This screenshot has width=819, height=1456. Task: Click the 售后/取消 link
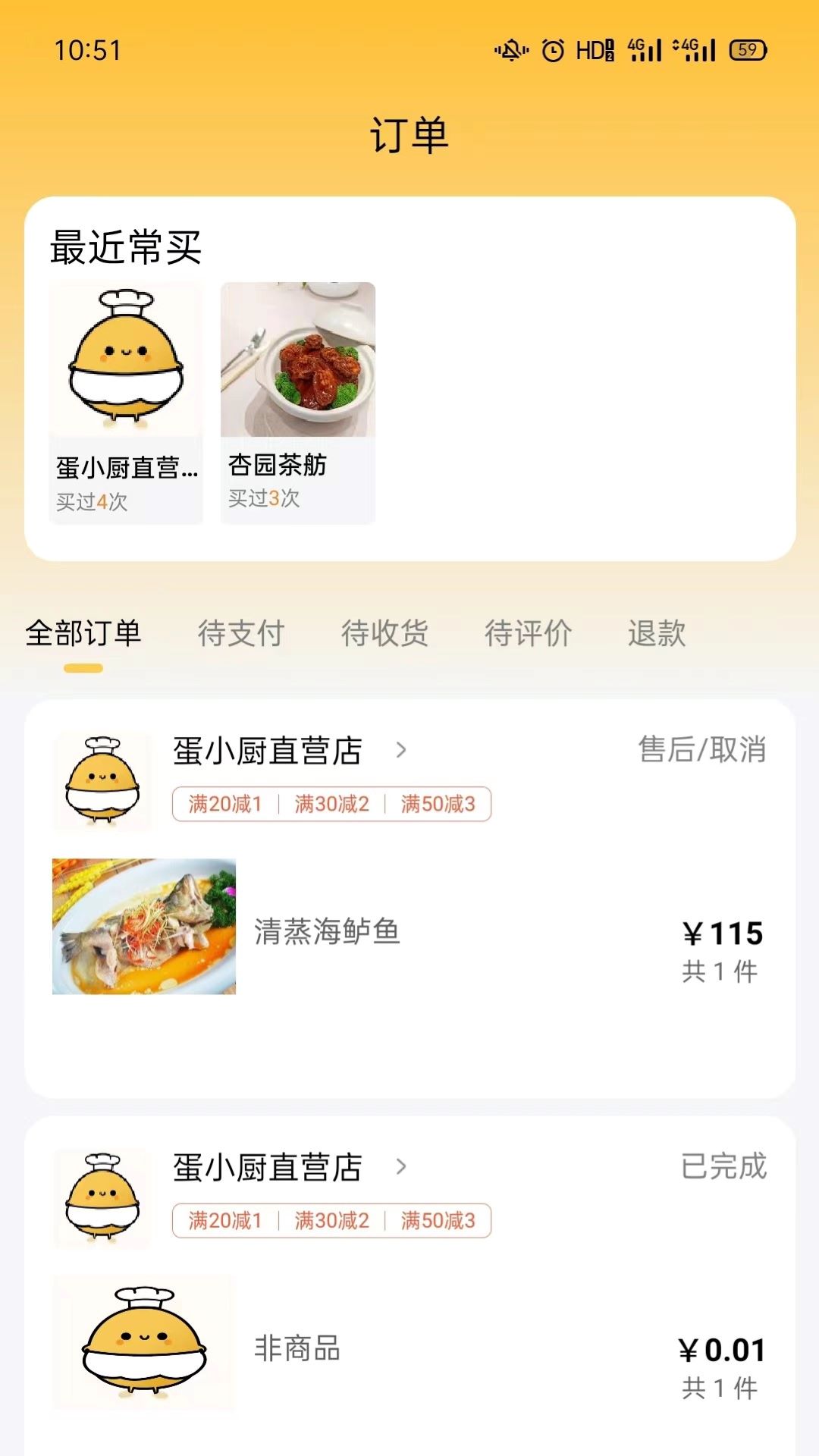point(701,751)
